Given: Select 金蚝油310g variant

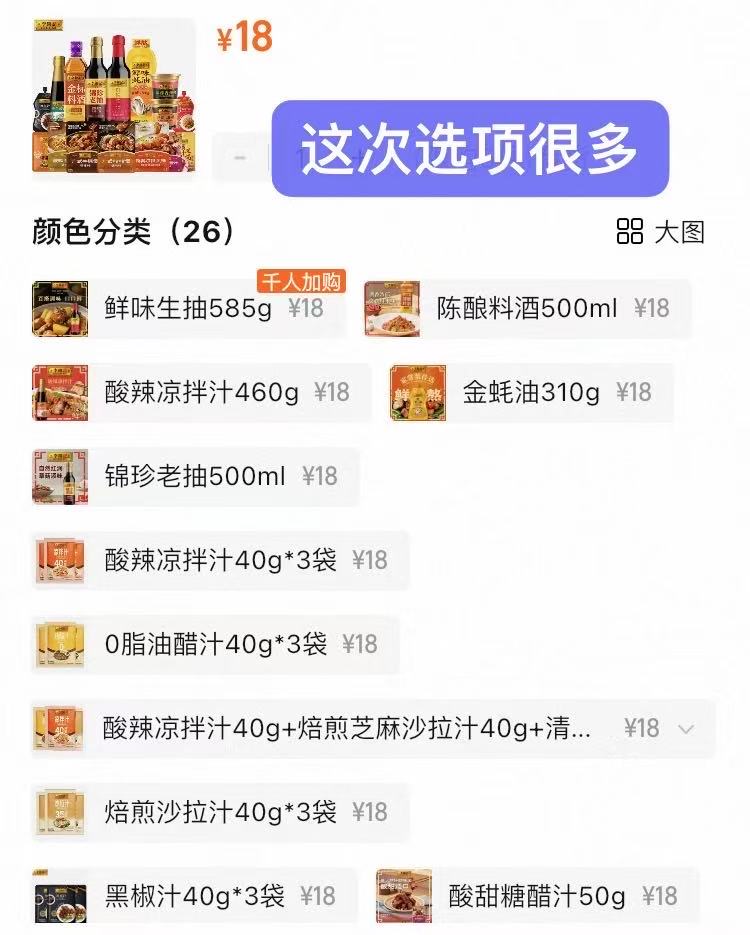Looking at the screenshot, I should click(531, 393).
